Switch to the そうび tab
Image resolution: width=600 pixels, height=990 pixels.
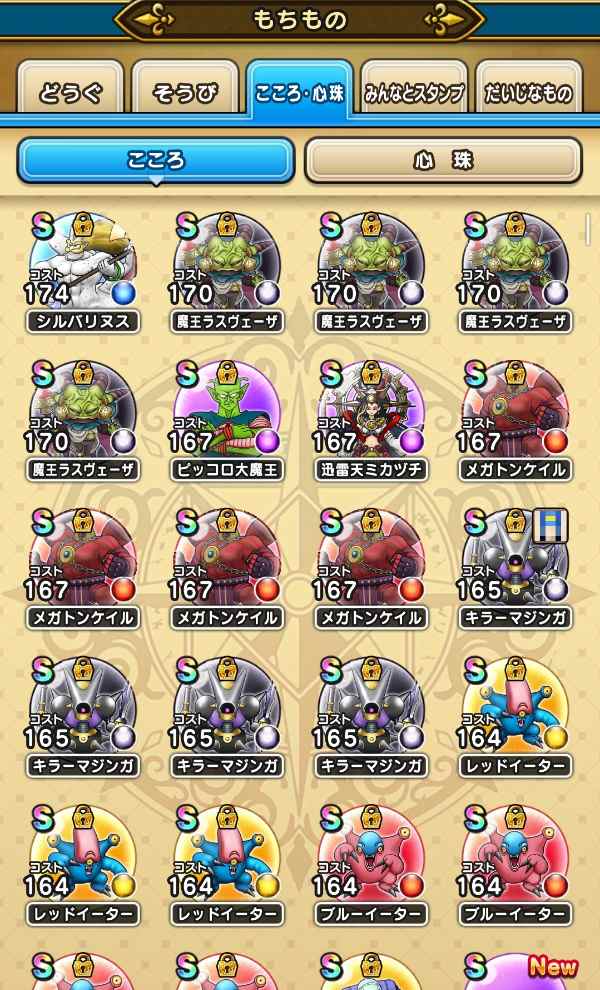coord(185,93)
